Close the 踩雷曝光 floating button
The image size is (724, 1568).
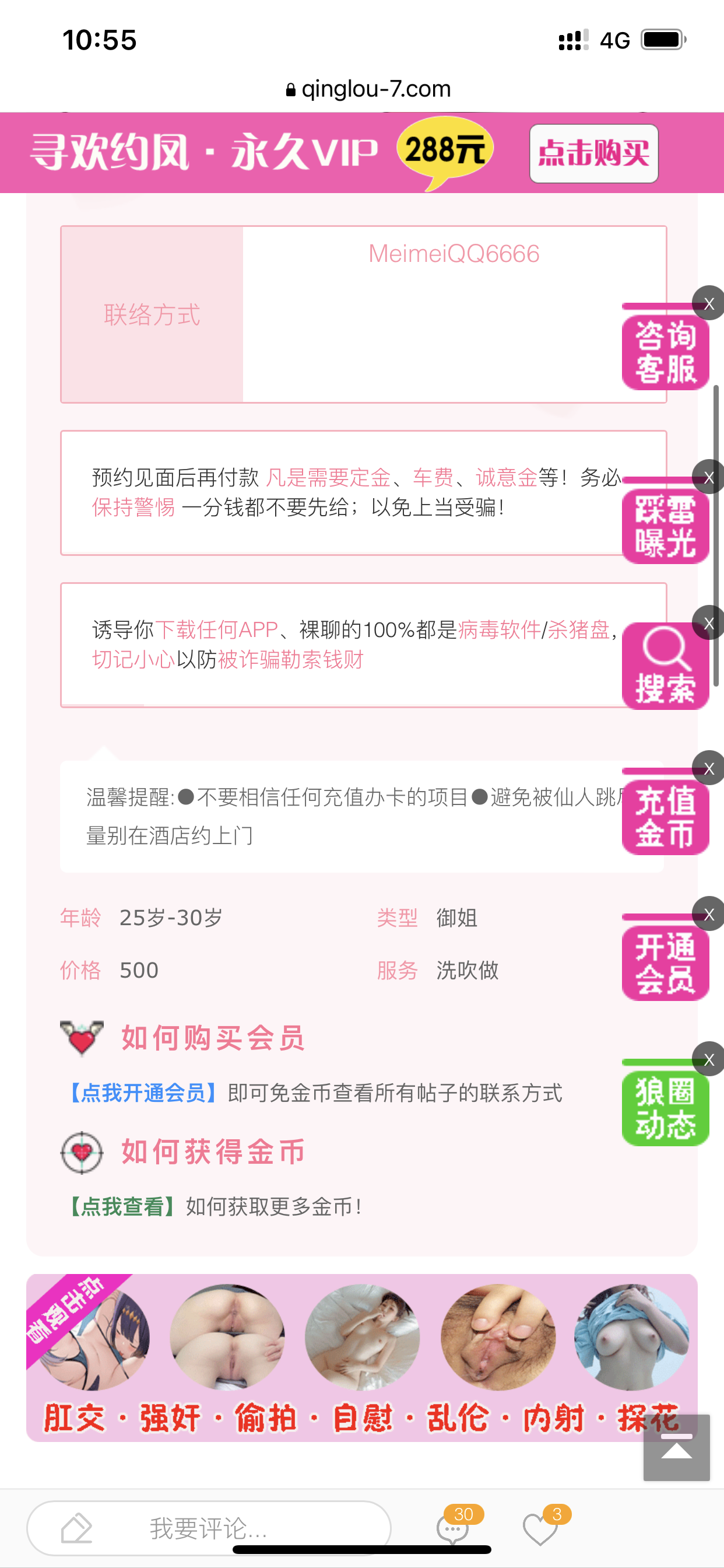click(709, 477)
